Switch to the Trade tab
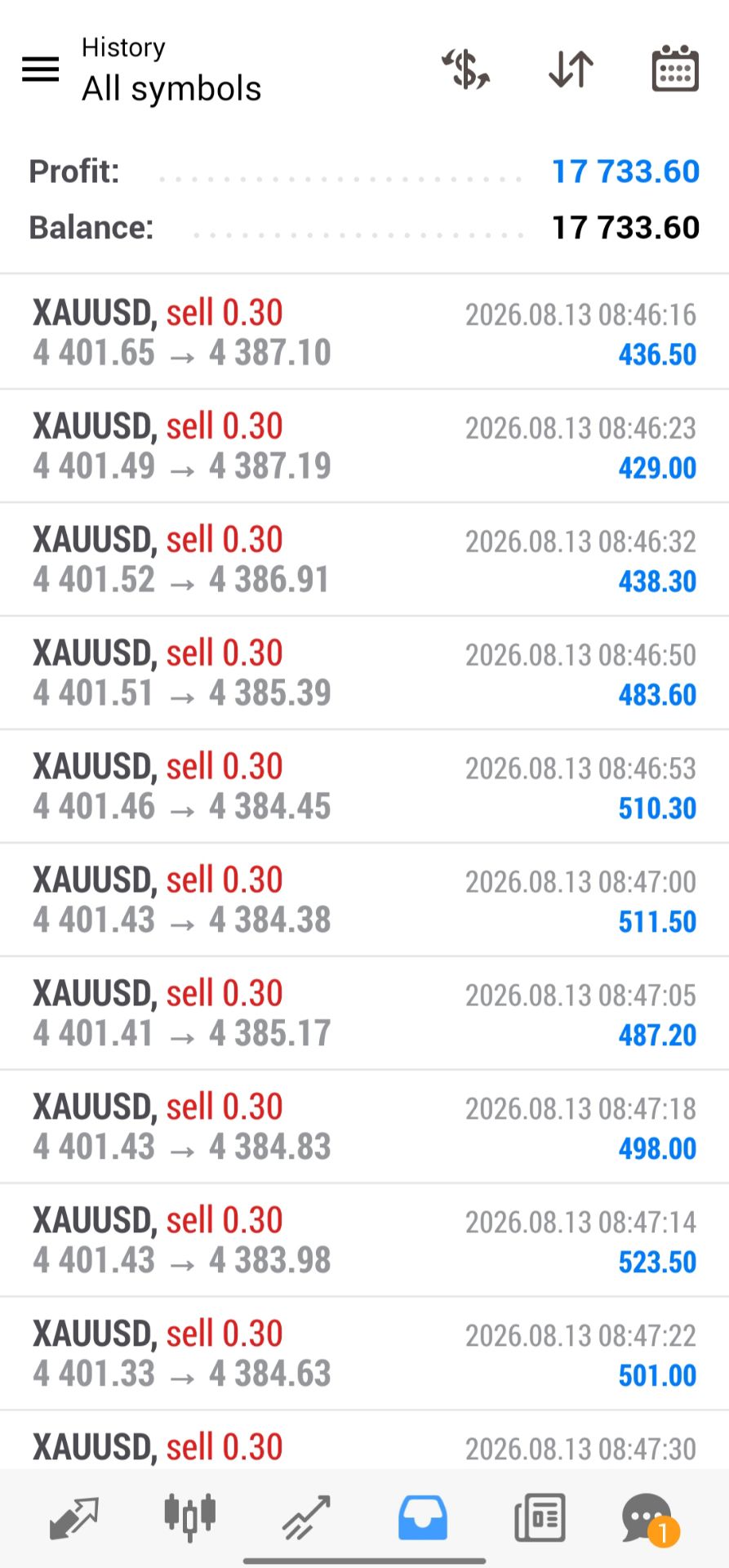 click(x=306, y=1518)
